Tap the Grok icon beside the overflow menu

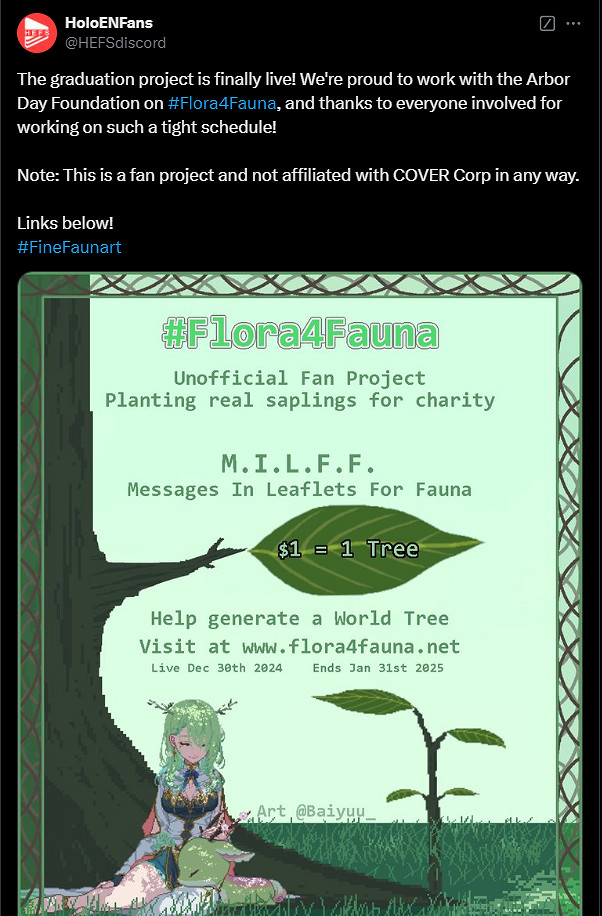coord(547,23)
